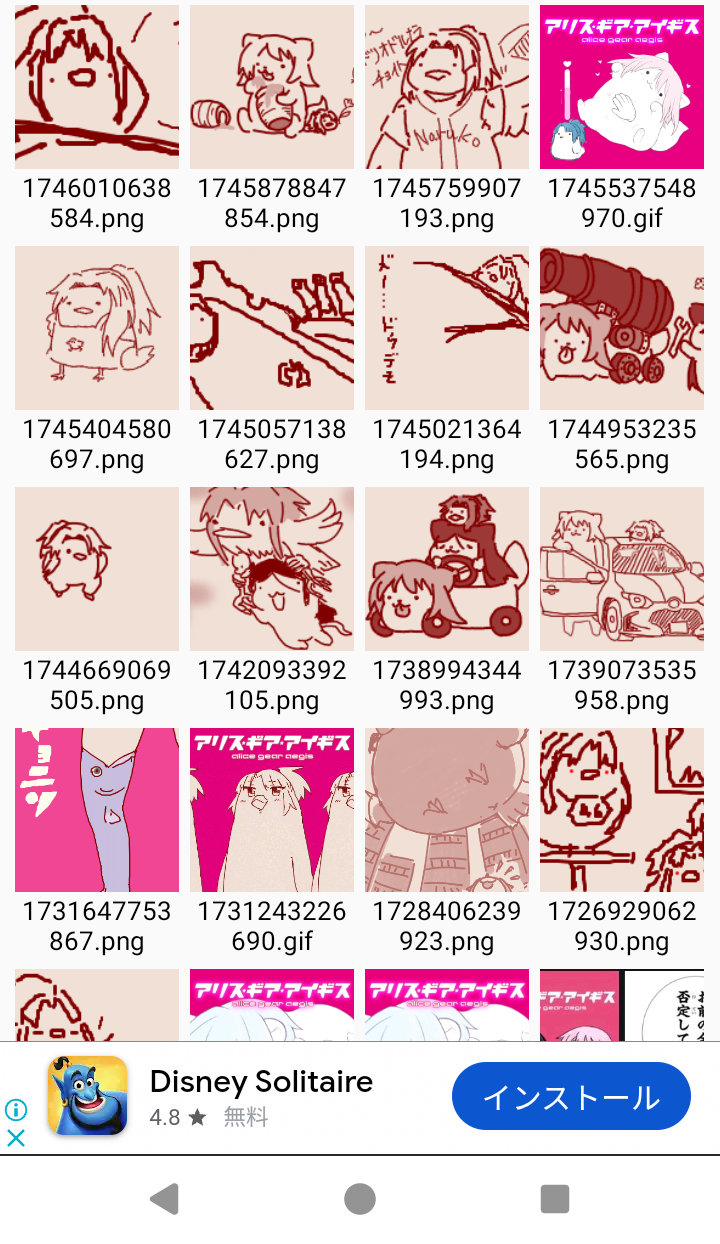View image 1728406239923.png
Image resolution: width=720 pixels, height=1244 pixels.
click(x=447, y=810)
